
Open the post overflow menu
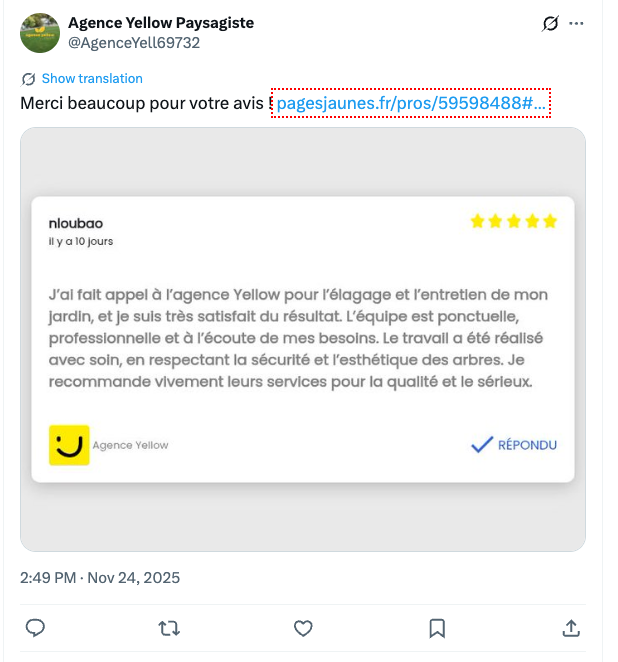click(576, 23)
